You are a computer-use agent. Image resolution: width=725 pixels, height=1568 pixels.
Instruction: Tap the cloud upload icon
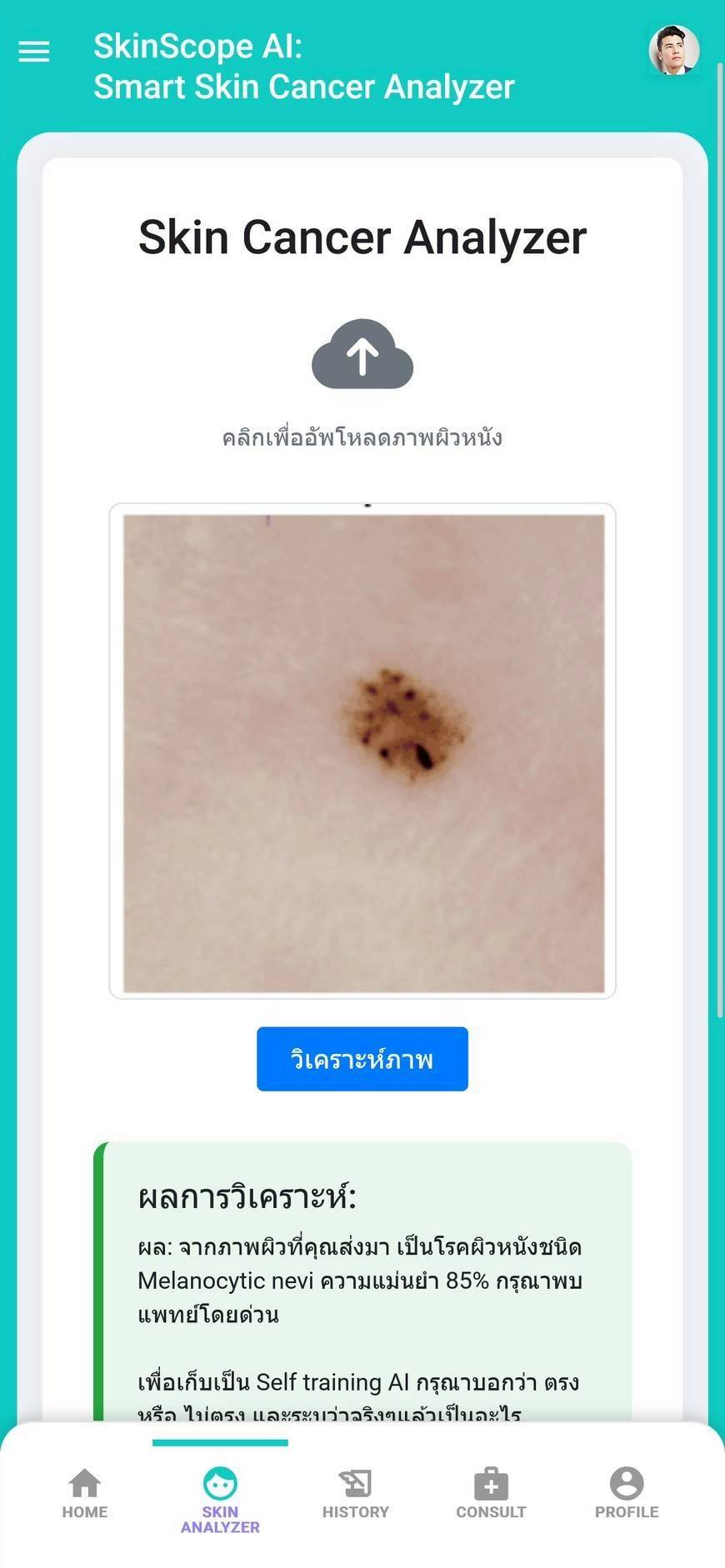[362, 355]
